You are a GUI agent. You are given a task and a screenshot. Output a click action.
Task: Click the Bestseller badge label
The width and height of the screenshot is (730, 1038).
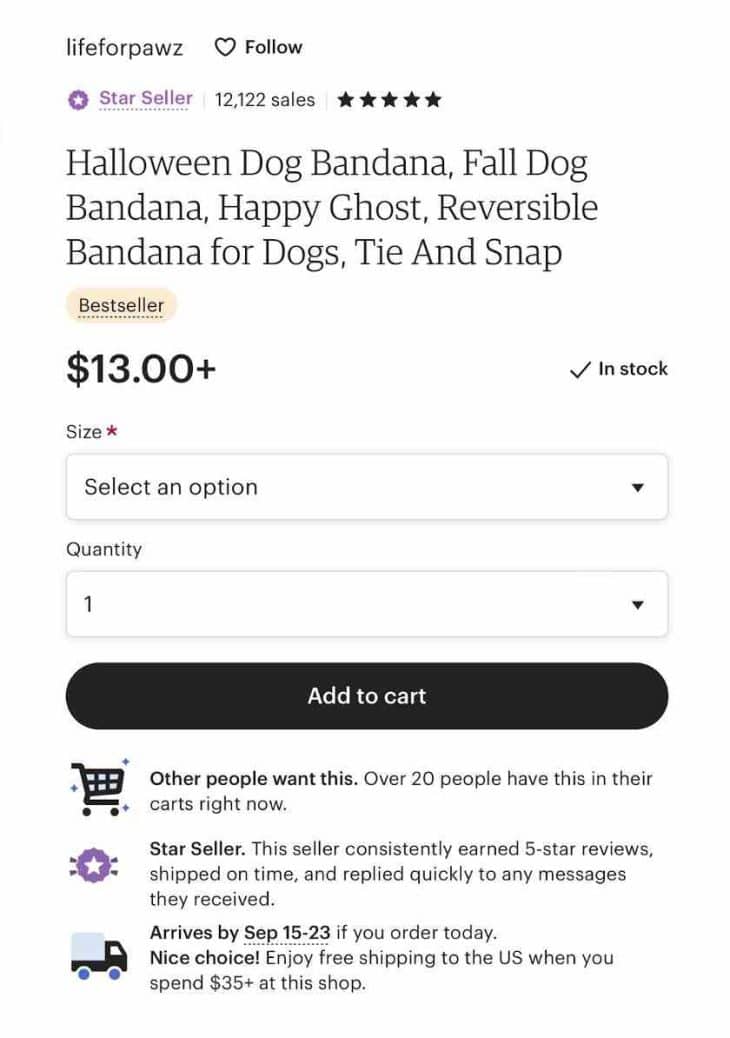(x=121, y=305)
